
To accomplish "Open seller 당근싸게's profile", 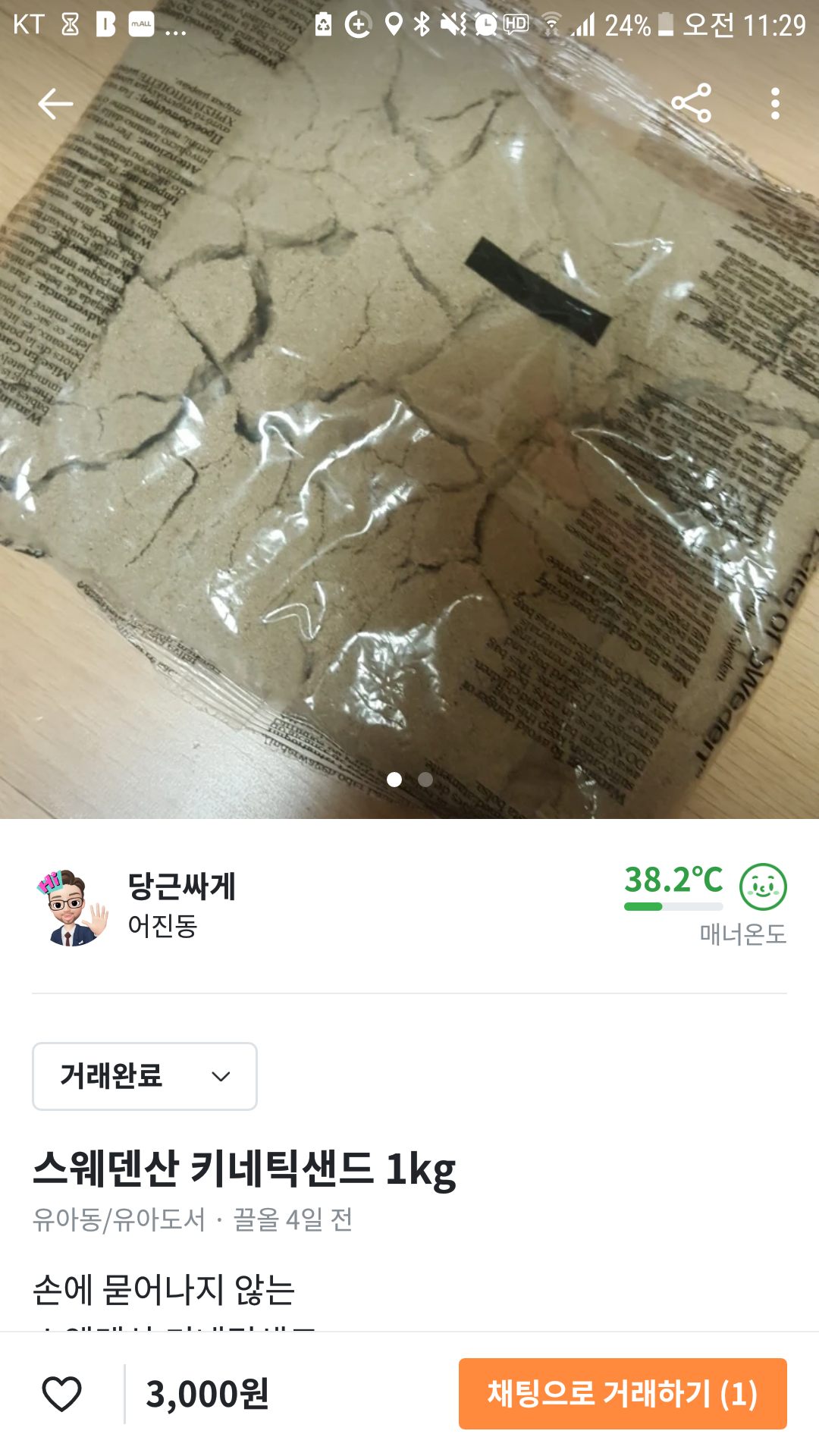I will (181, 886).
